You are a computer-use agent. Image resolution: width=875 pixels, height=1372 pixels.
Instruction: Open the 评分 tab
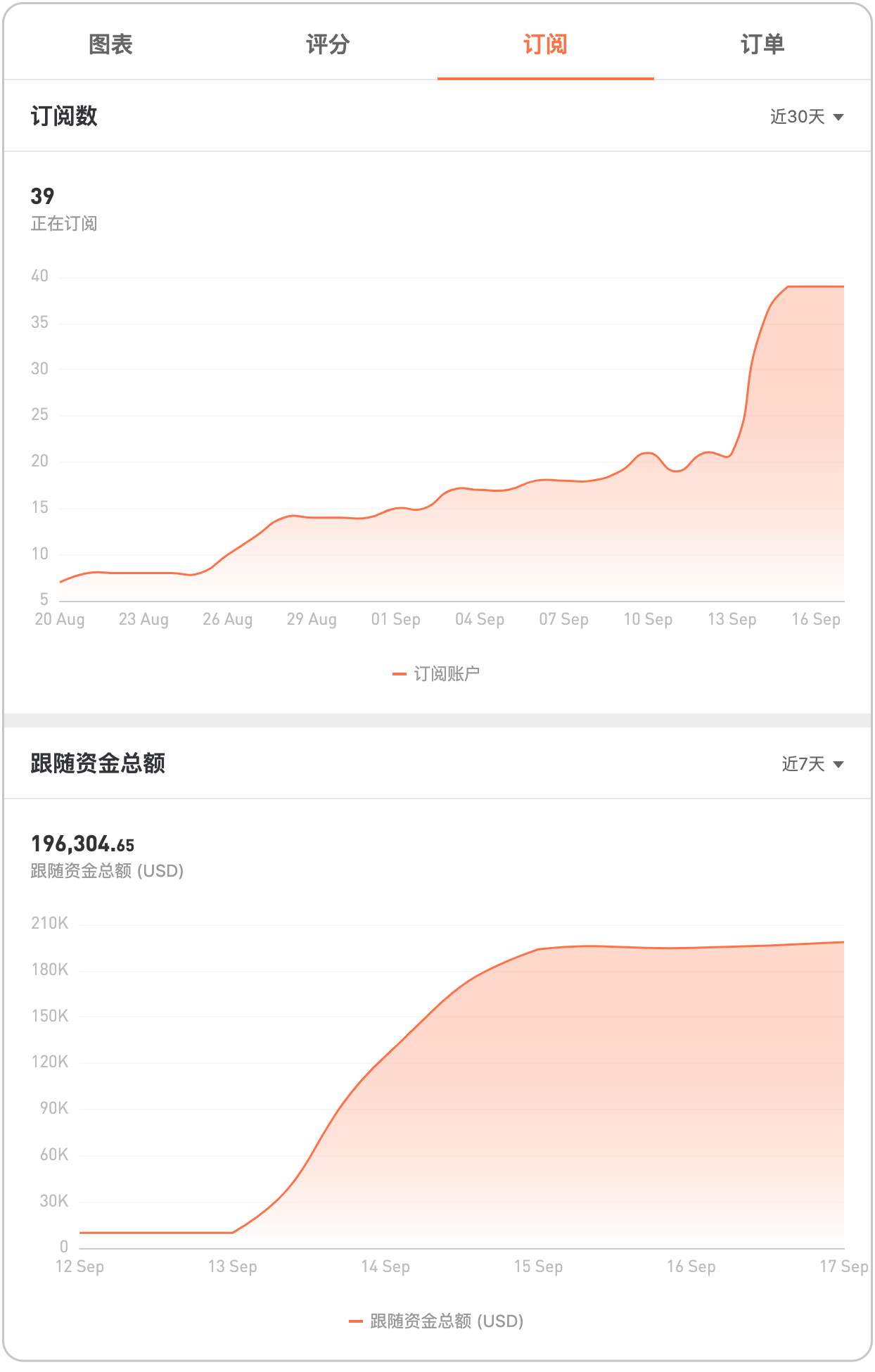(x=328, y=44)
